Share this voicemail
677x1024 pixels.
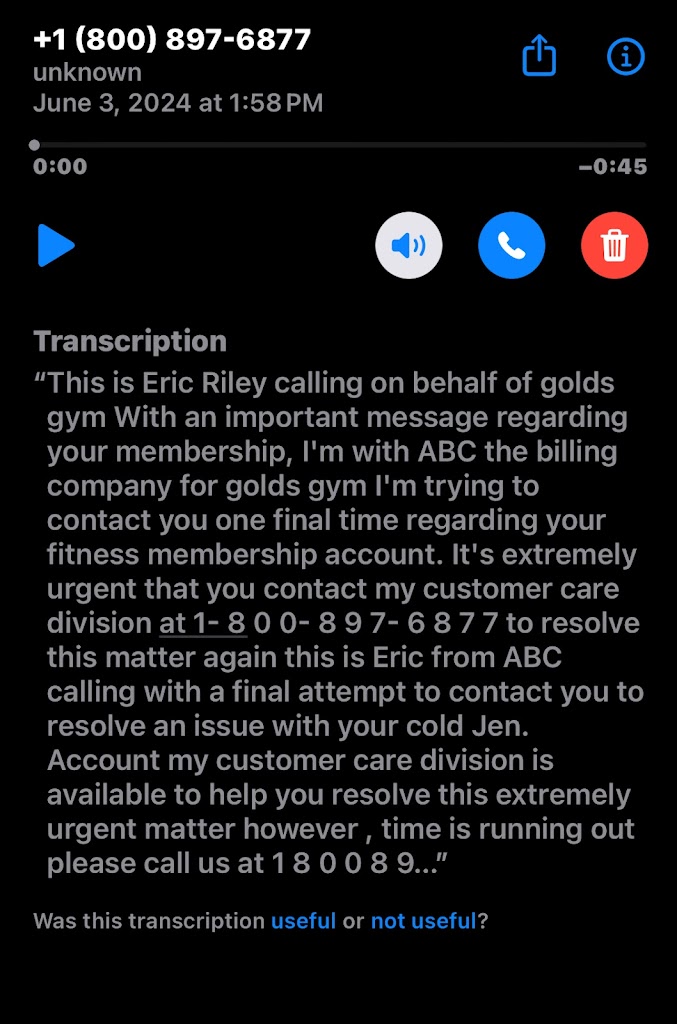click(x=539, y=57)
